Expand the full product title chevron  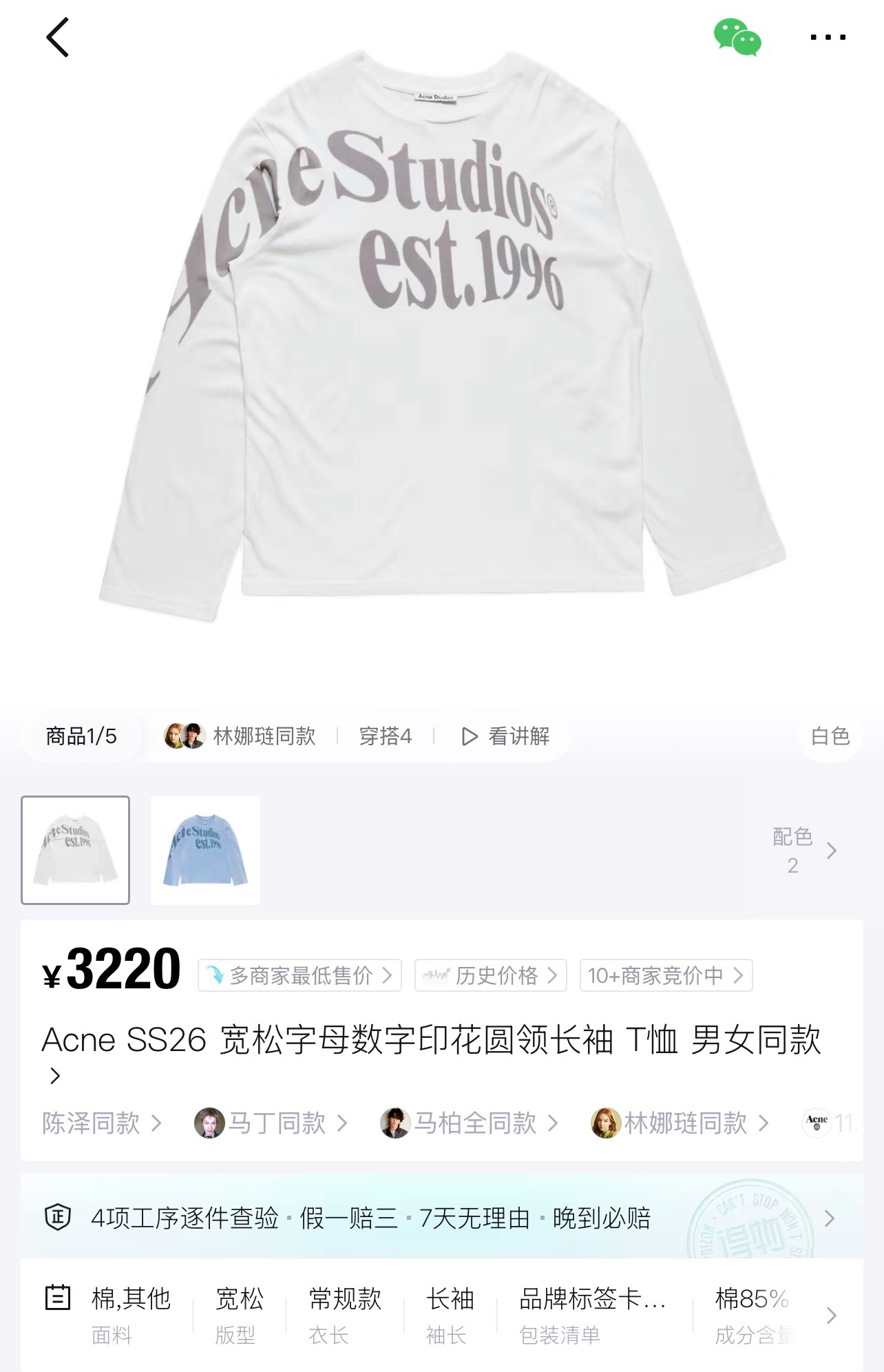(x=55, y=1075)
